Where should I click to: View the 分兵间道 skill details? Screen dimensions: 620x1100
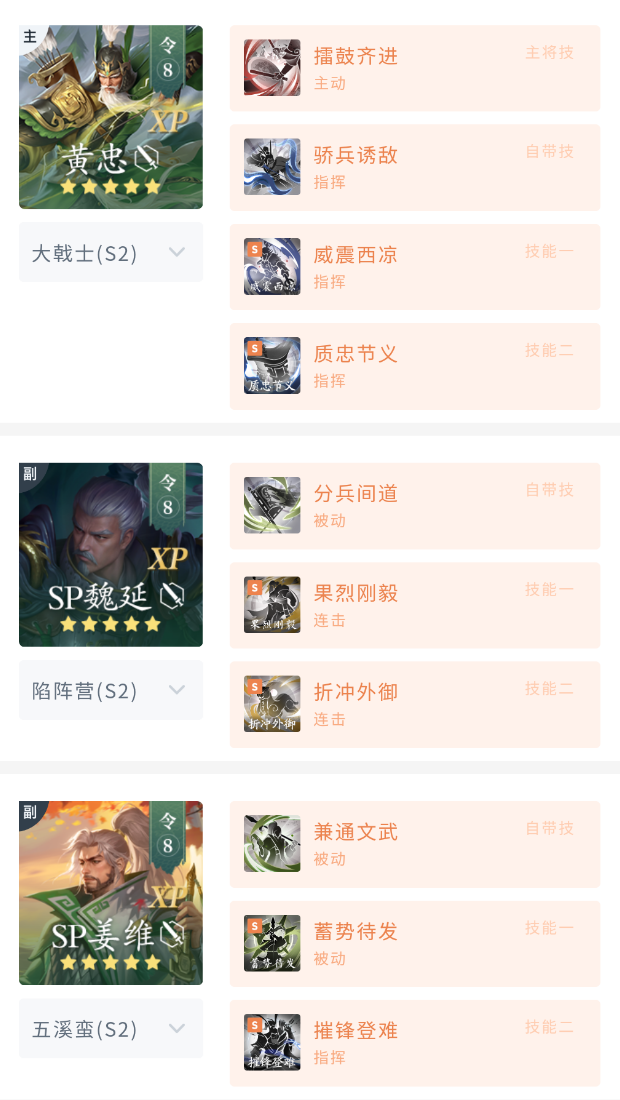click(x=414, y=505)
